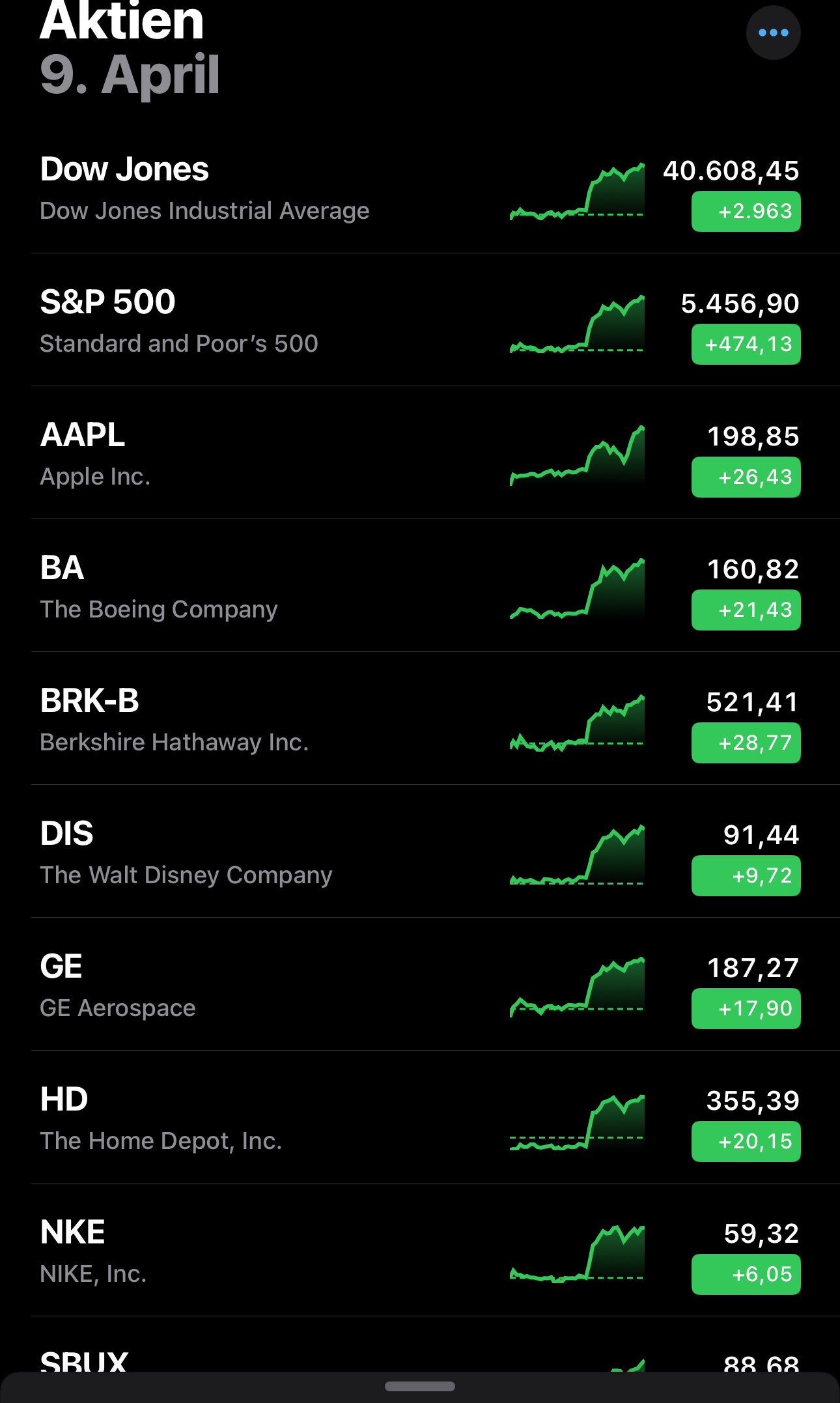Viewport: 840px width, 1403px height.
Task: Switch GE +17,90 change display
Action: pos(746,1008)
